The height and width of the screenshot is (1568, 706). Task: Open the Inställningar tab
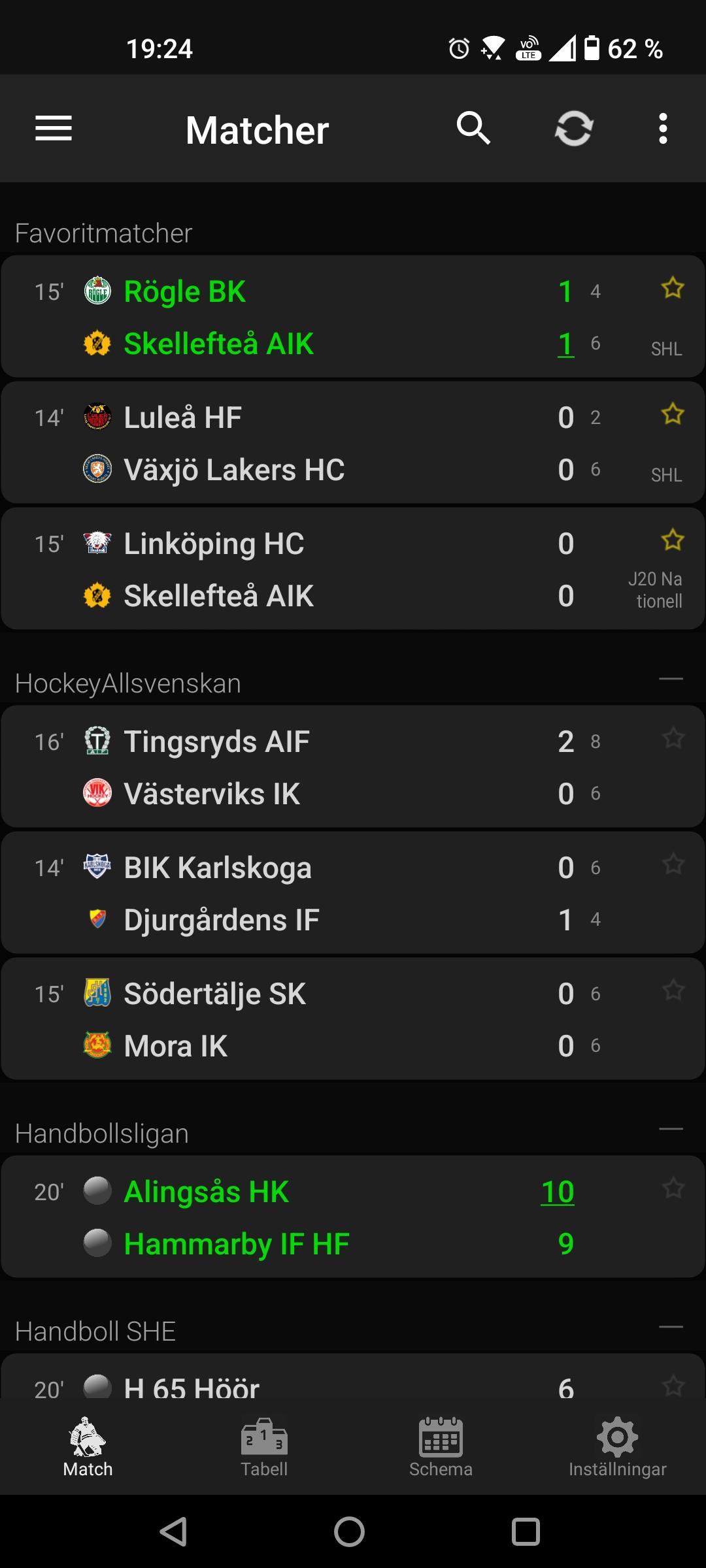click(617, 1447)
